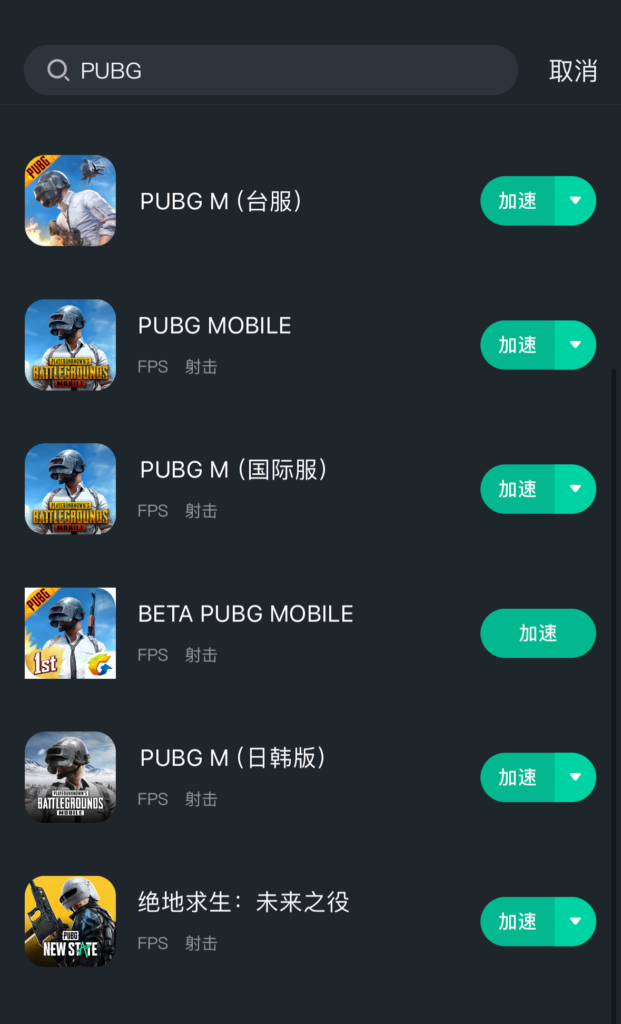Tap 加速 for PUBG MOBILE
Image resolution: width=621 pixels, height=1024 pixels.
[x=518, y=345]
